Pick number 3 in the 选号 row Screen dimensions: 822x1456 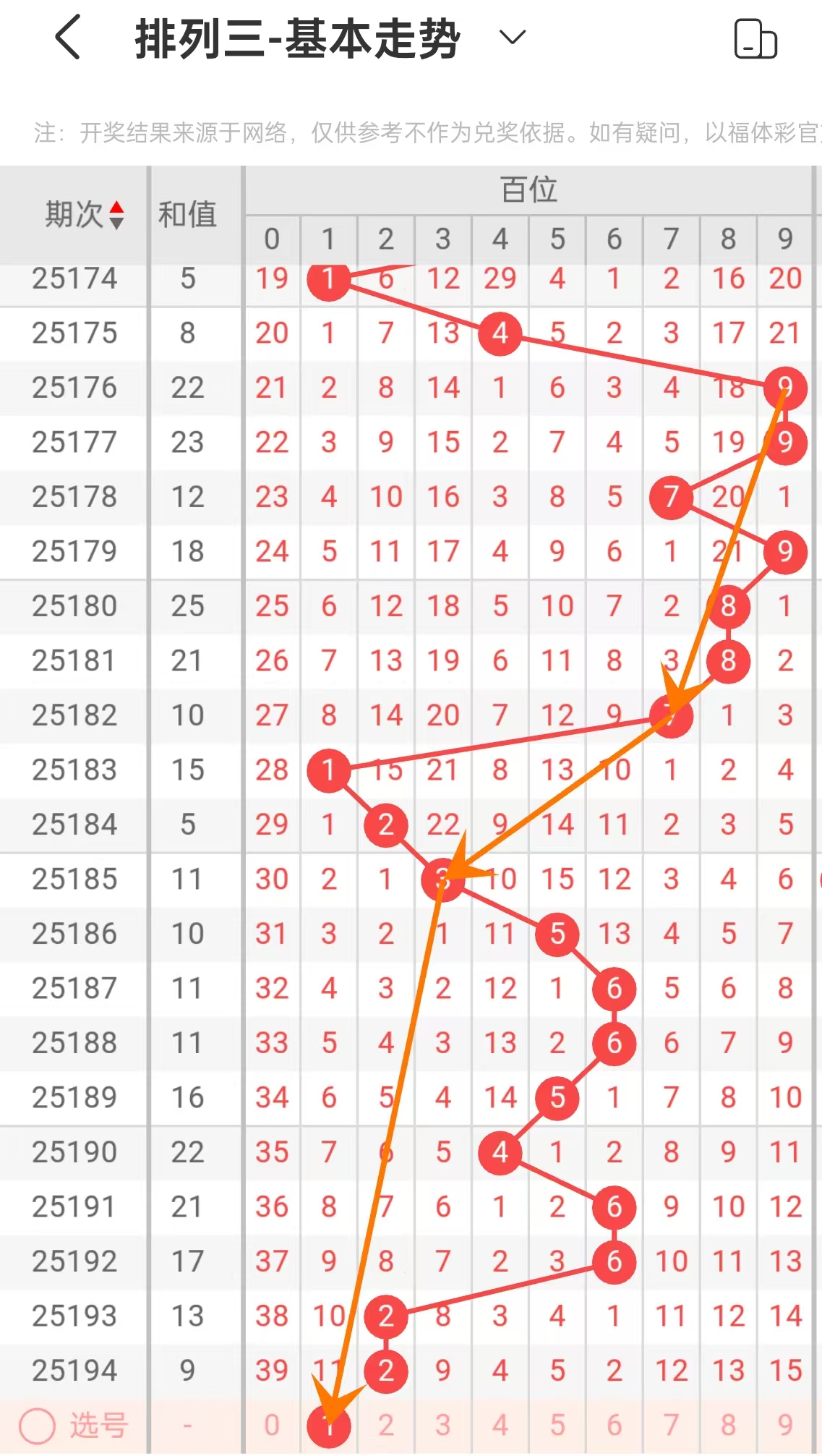click(x=443, y=1425)
